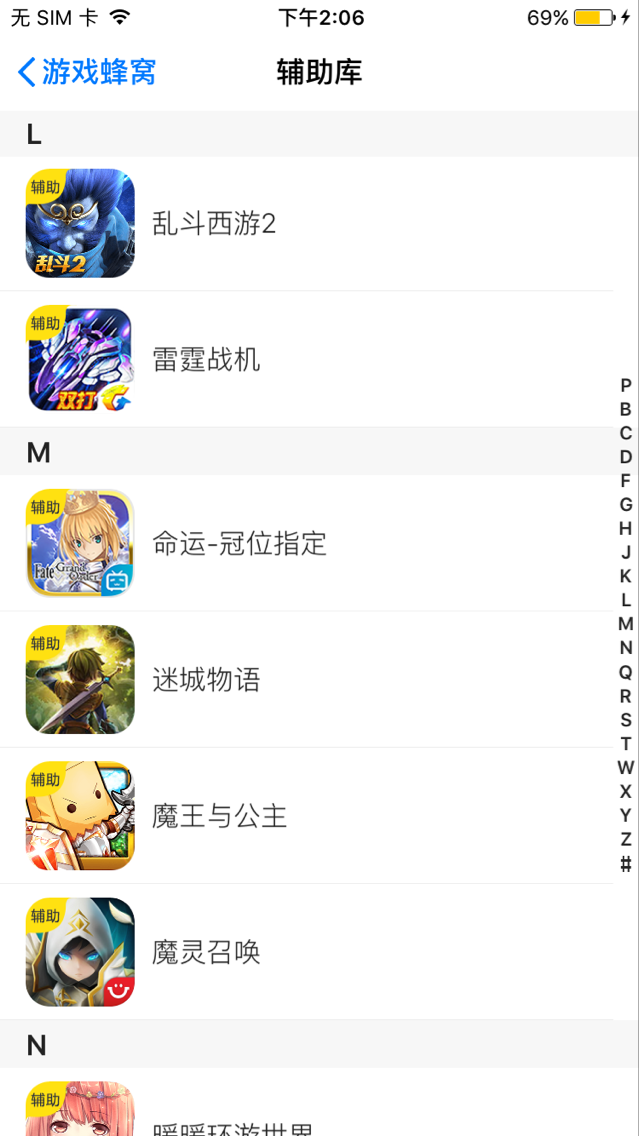Go back to 游戏蜂窝
The width and height of the screenshot is (639, 1136).
click(87, 72)
